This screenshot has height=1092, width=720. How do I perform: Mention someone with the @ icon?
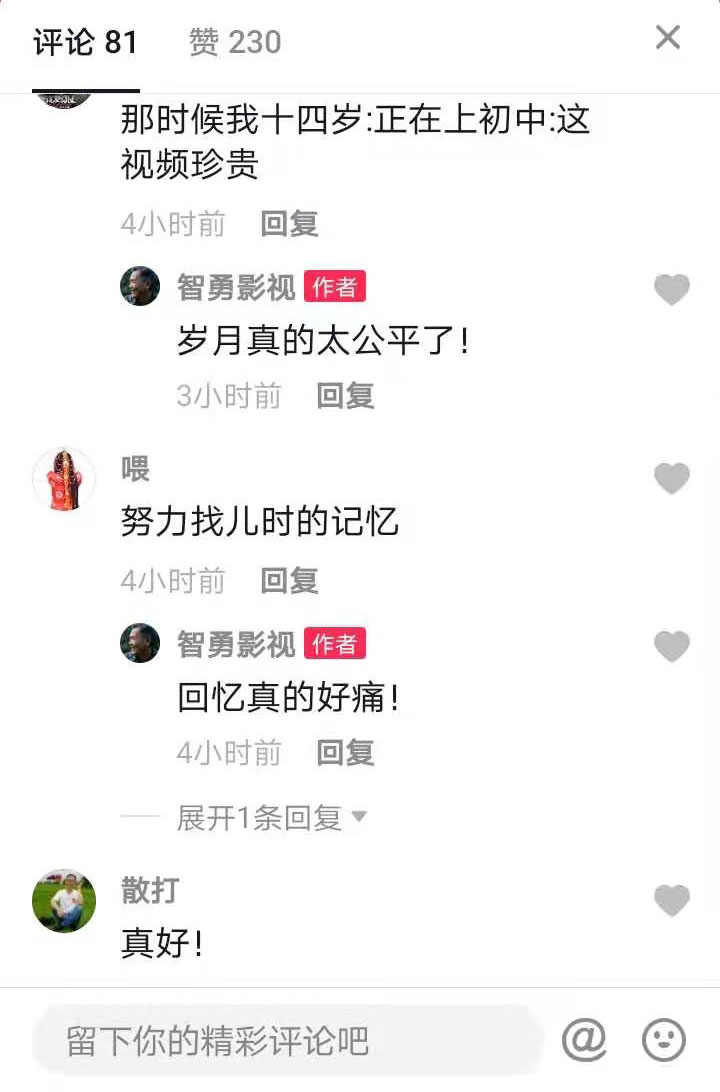pos(584,1041)
